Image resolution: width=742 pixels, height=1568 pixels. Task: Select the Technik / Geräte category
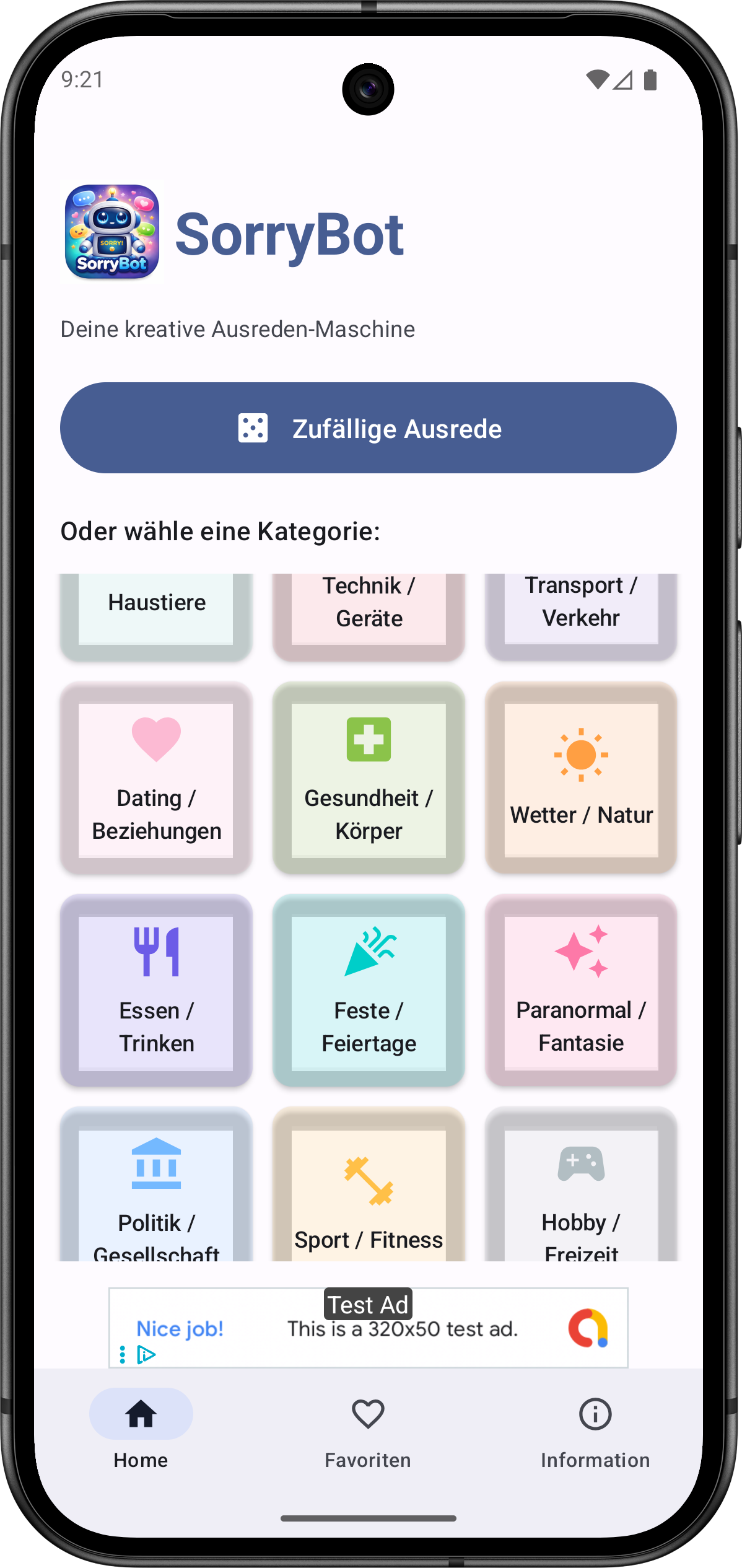369,610
